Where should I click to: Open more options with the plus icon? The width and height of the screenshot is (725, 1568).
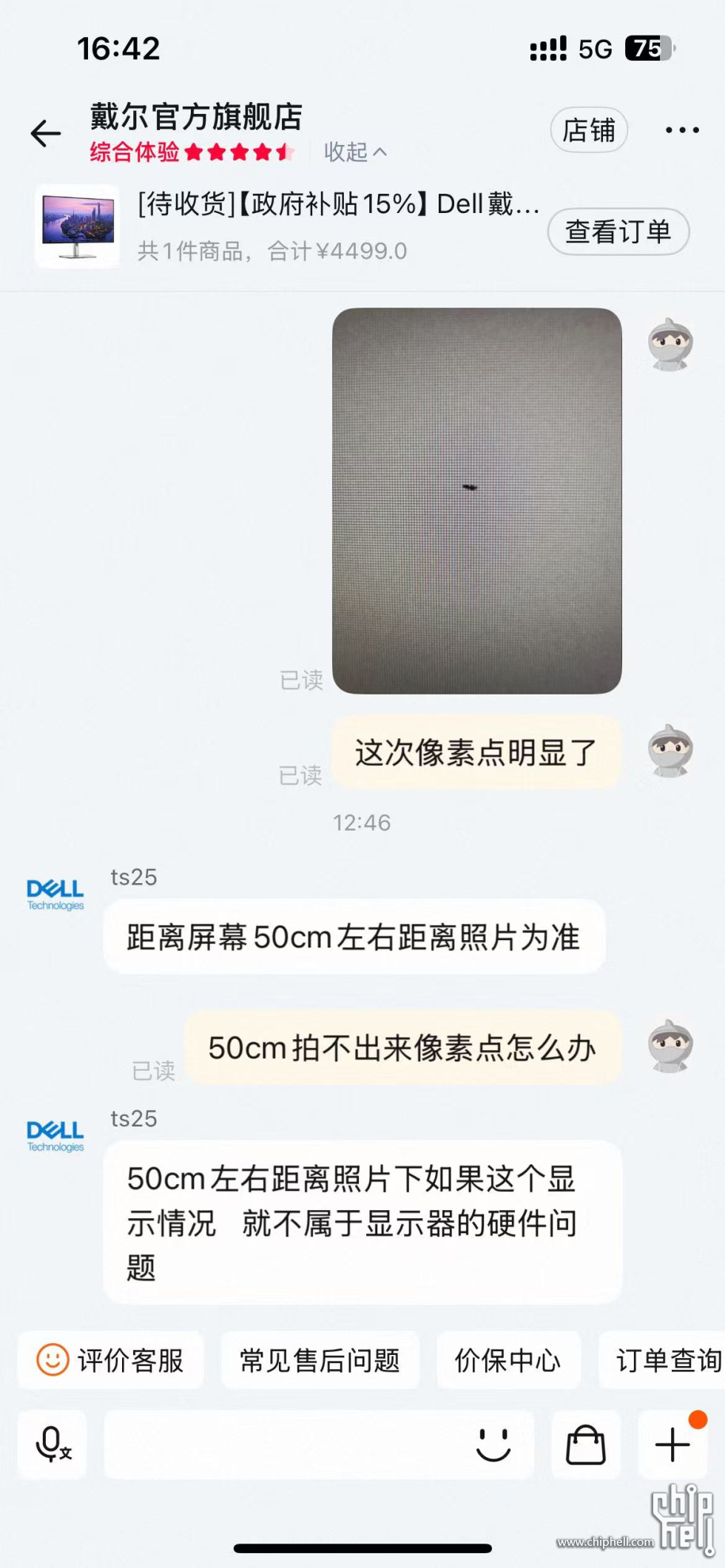pos(672,1444)
